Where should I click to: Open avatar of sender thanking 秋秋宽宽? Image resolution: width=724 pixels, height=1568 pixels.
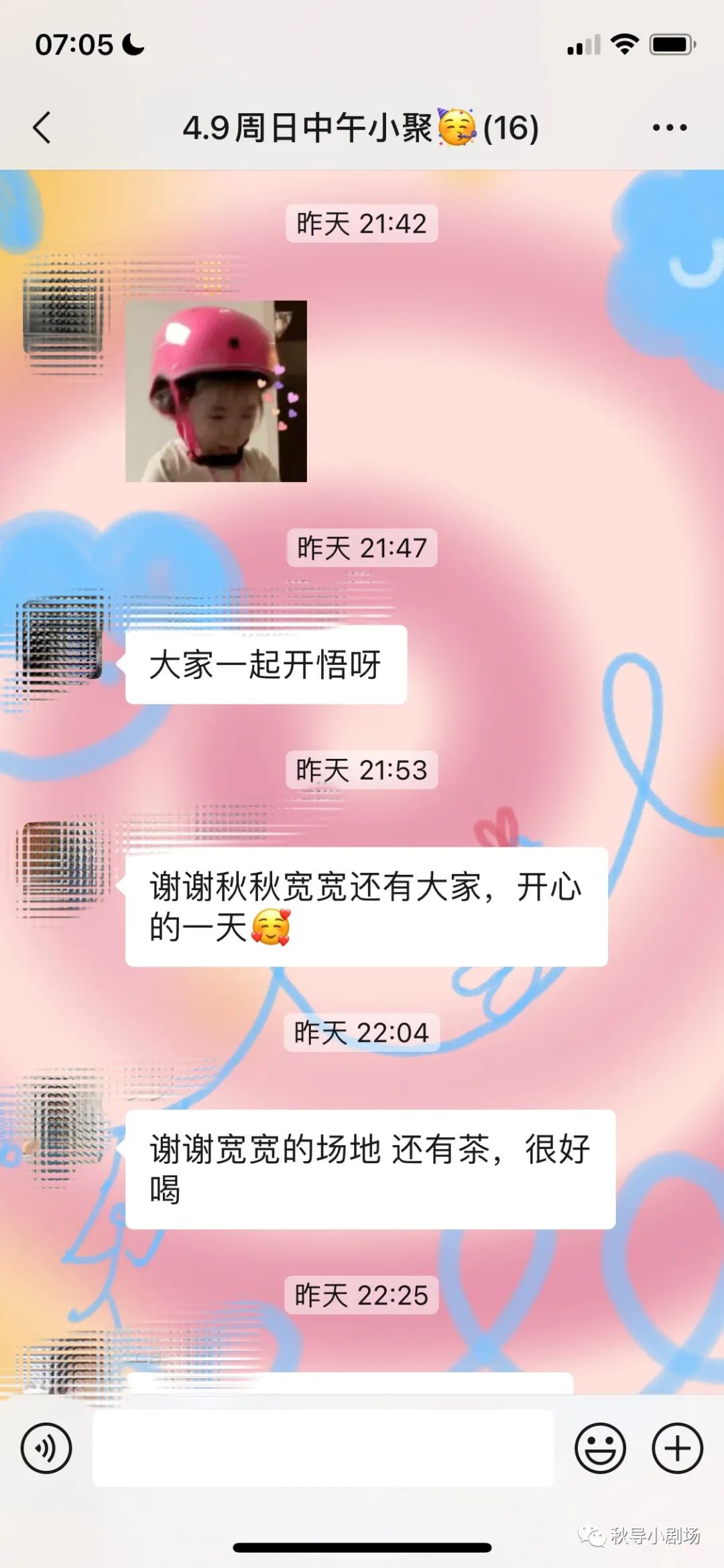coord(62,861)
